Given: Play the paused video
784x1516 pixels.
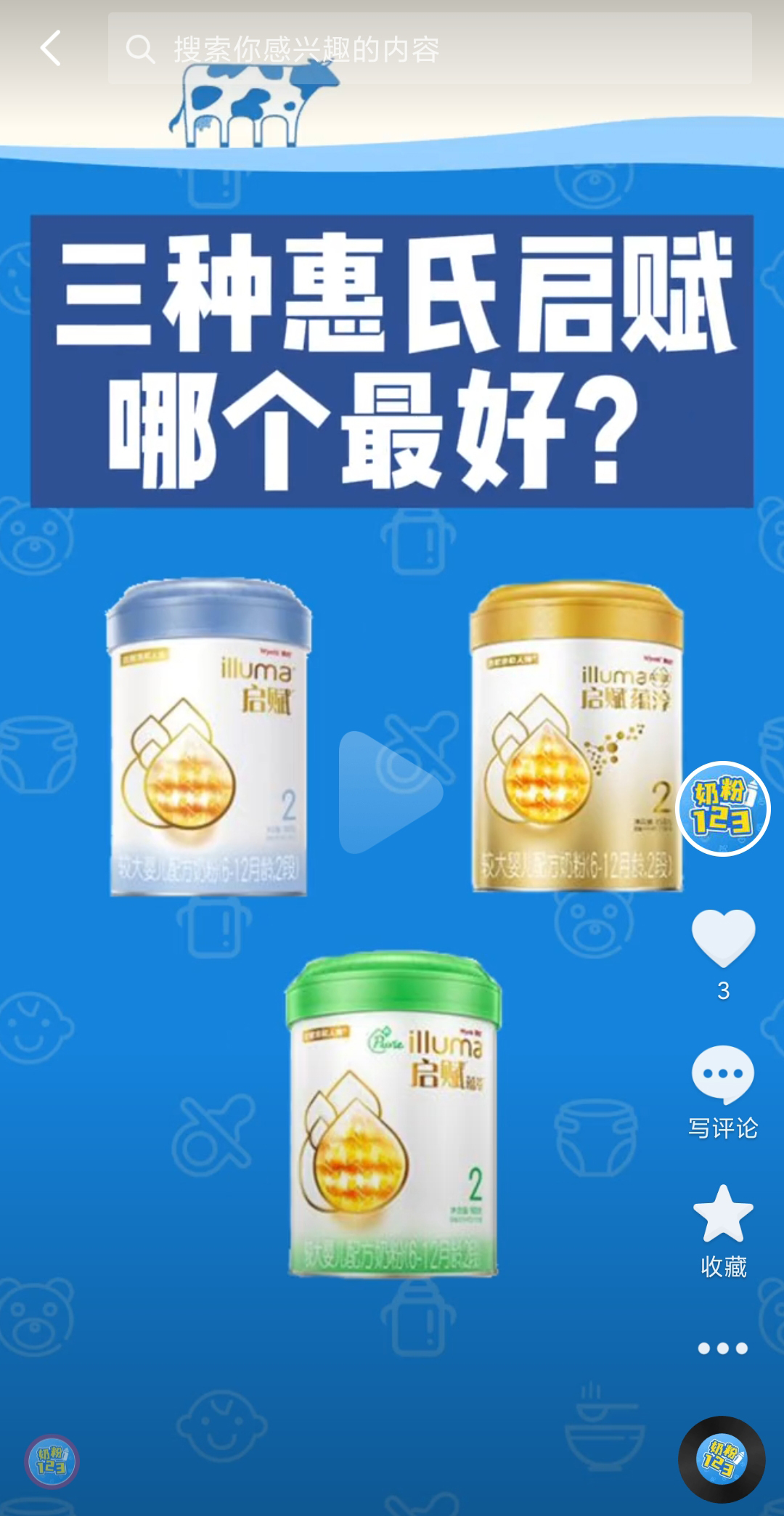Looking at the screenshot, I should (391, 792).
